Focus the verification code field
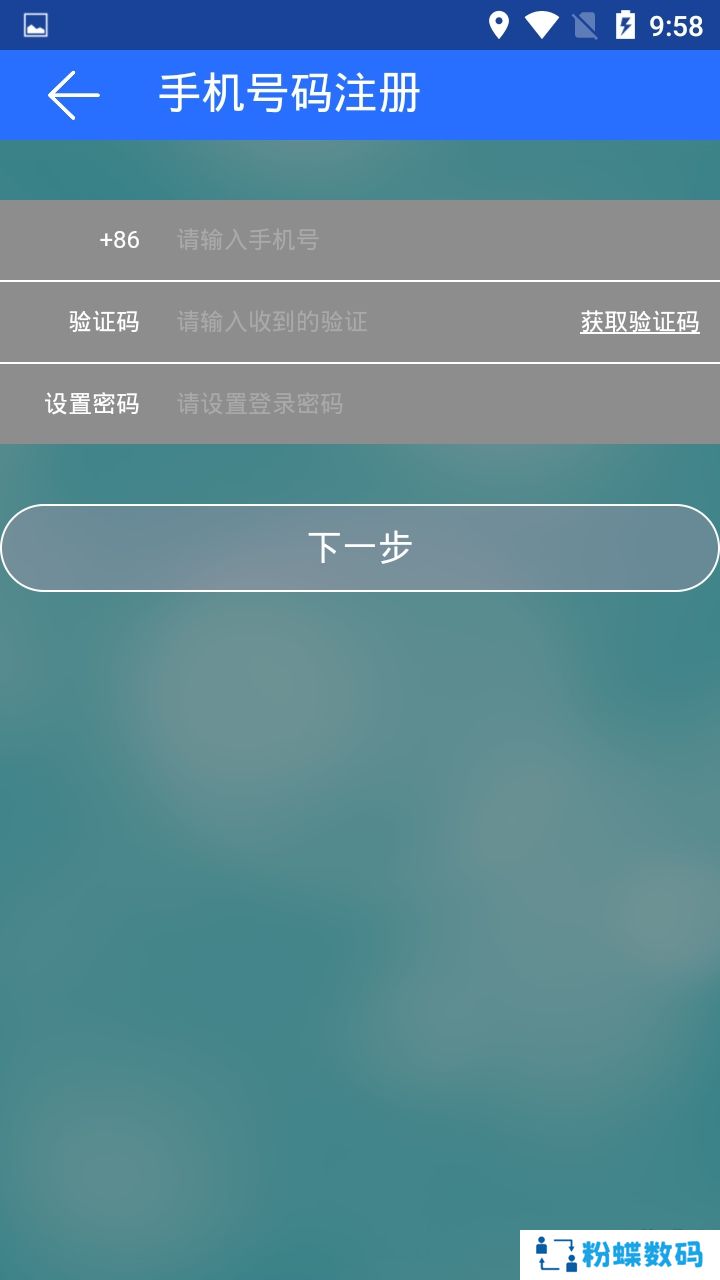The height and width of the screenshot is (1280, 720). click(360, 322)
